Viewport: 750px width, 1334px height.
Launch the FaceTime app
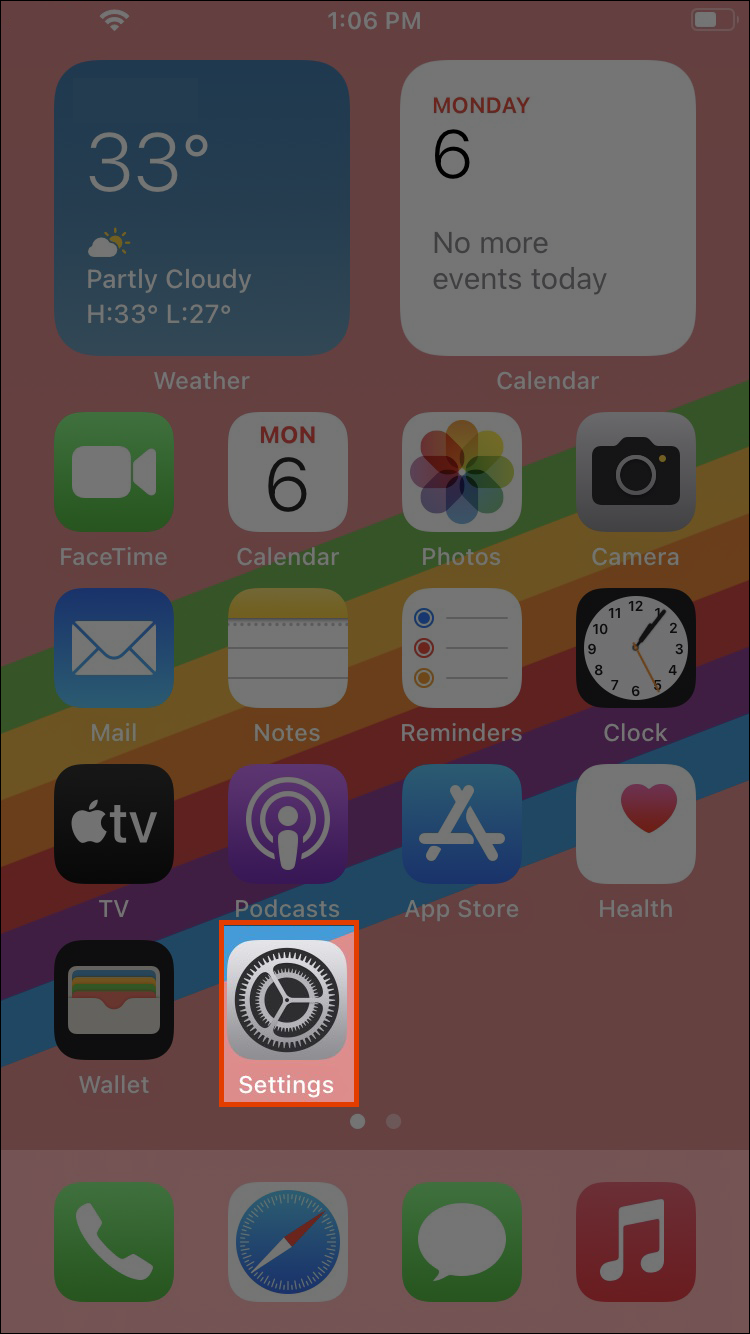(114, 472)
